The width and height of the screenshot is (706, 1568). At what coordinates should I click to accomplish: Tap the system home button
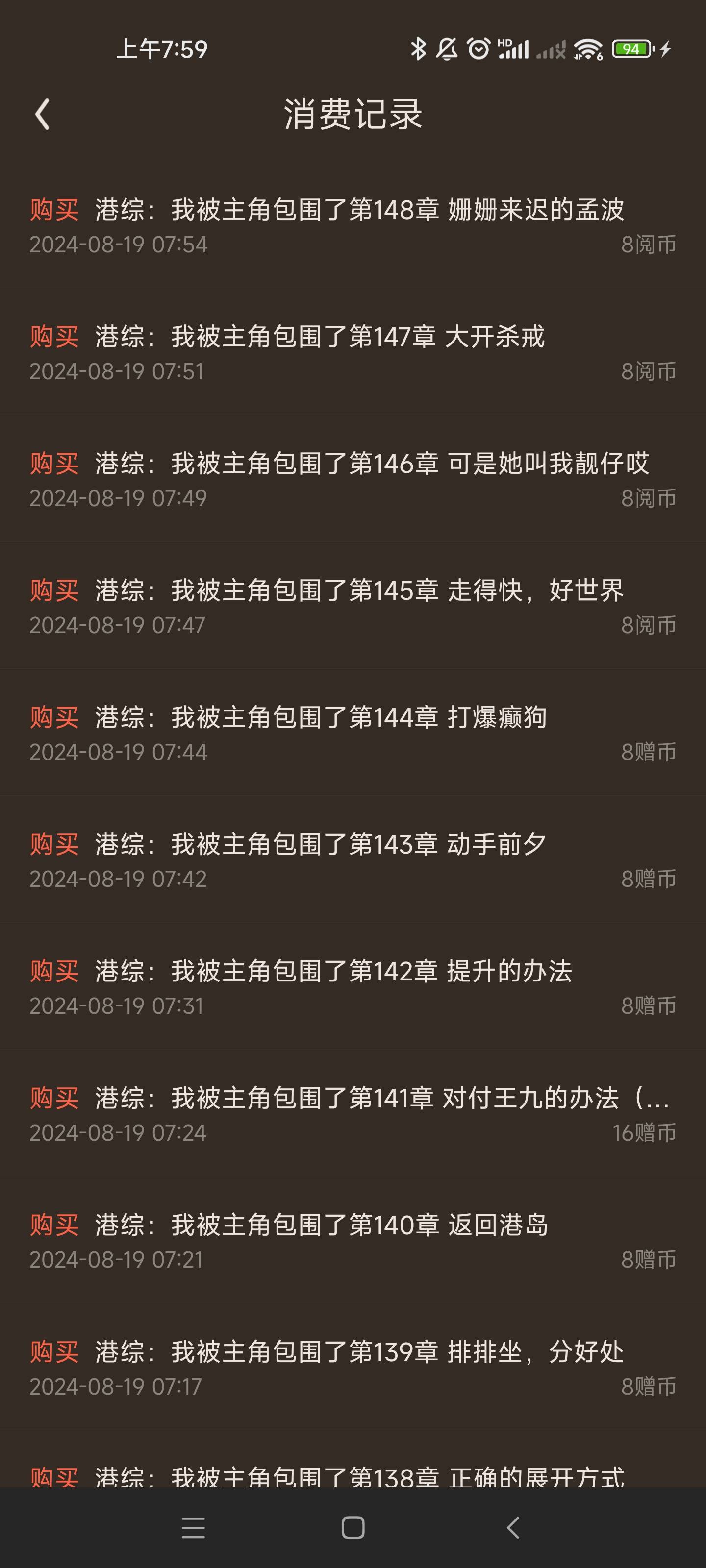(x=353, y=1527)
